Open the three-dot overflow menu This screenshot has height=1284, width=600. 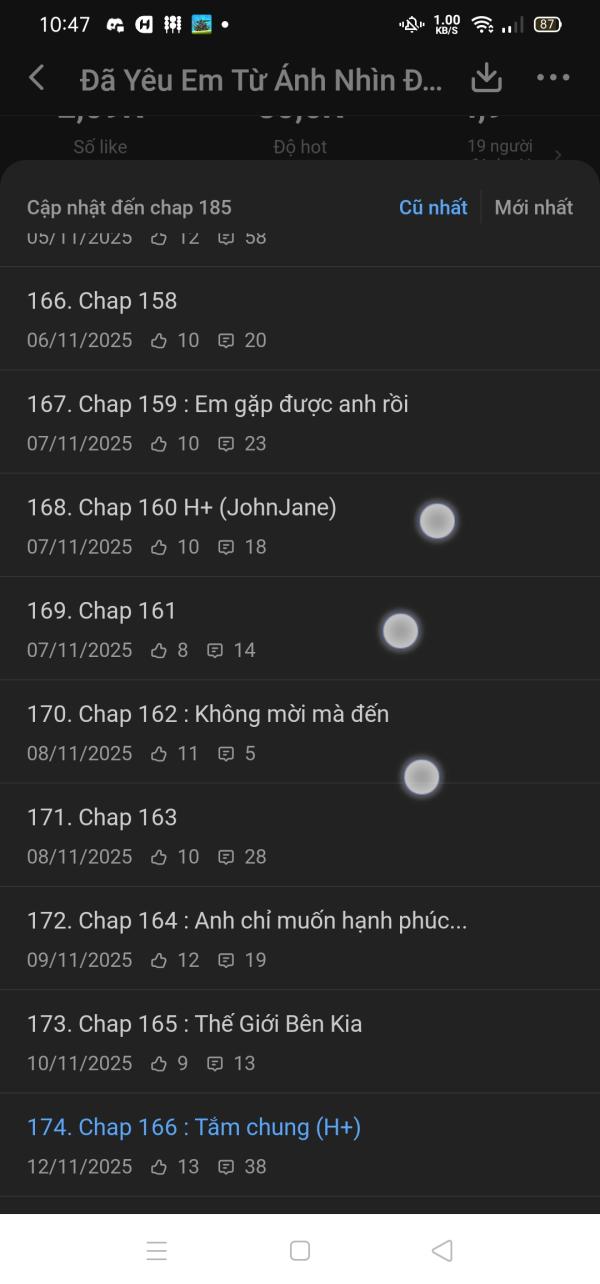click(x=553, y=78)
